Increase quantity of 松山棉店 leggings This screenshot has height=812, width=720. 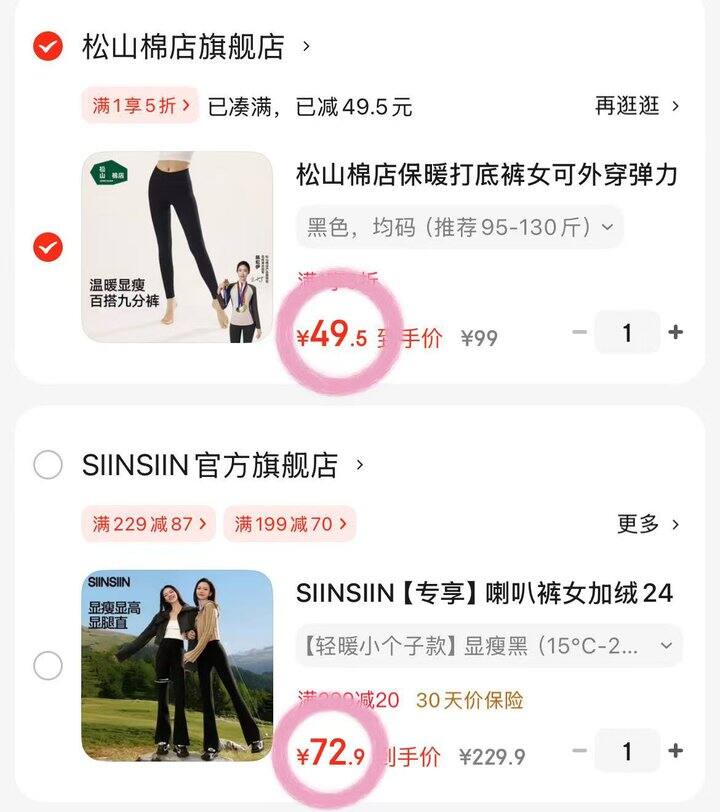click(x=676, y=333)
